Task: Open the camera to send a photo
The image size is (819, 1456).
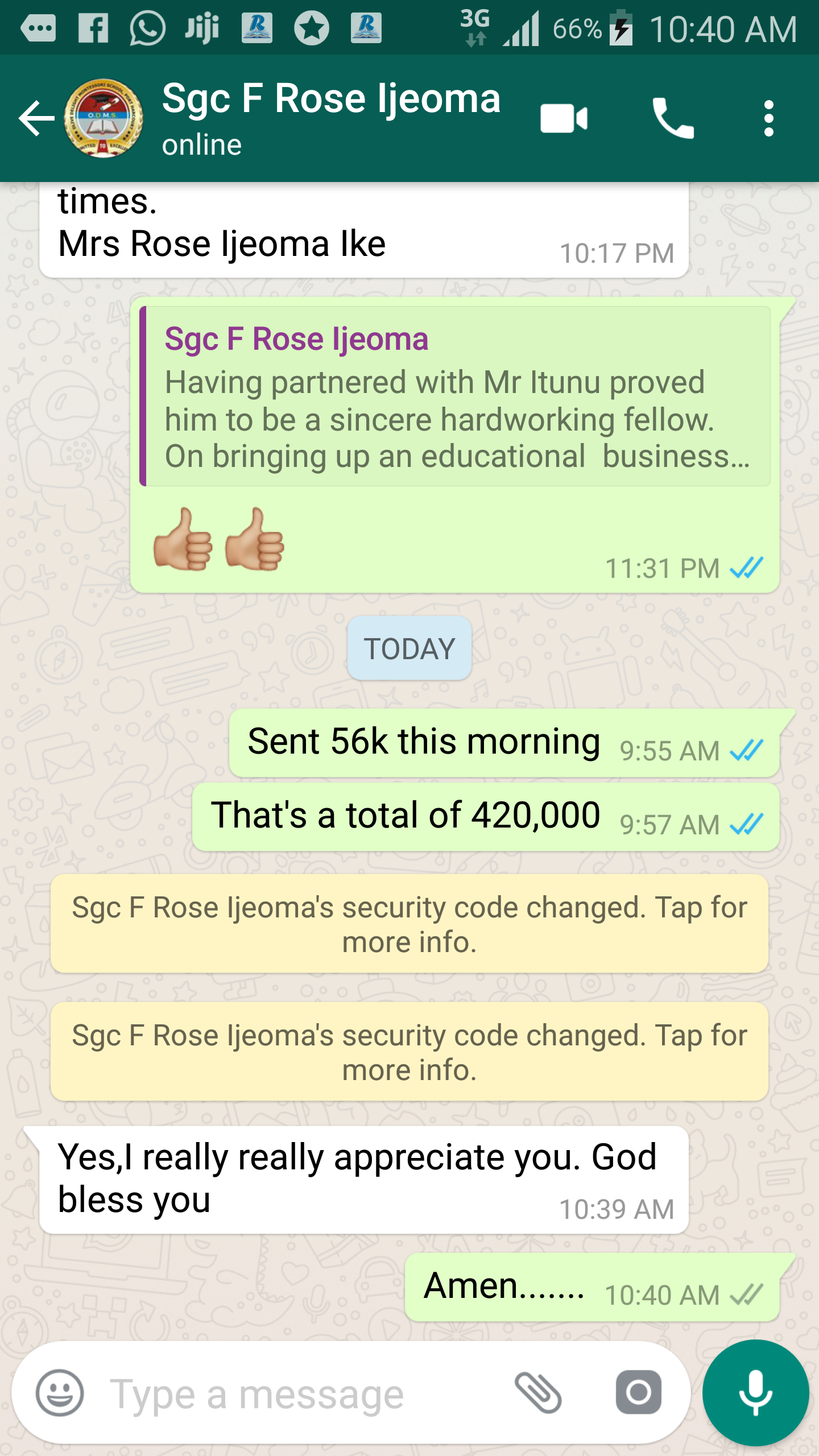Action: coord(638,1392)
